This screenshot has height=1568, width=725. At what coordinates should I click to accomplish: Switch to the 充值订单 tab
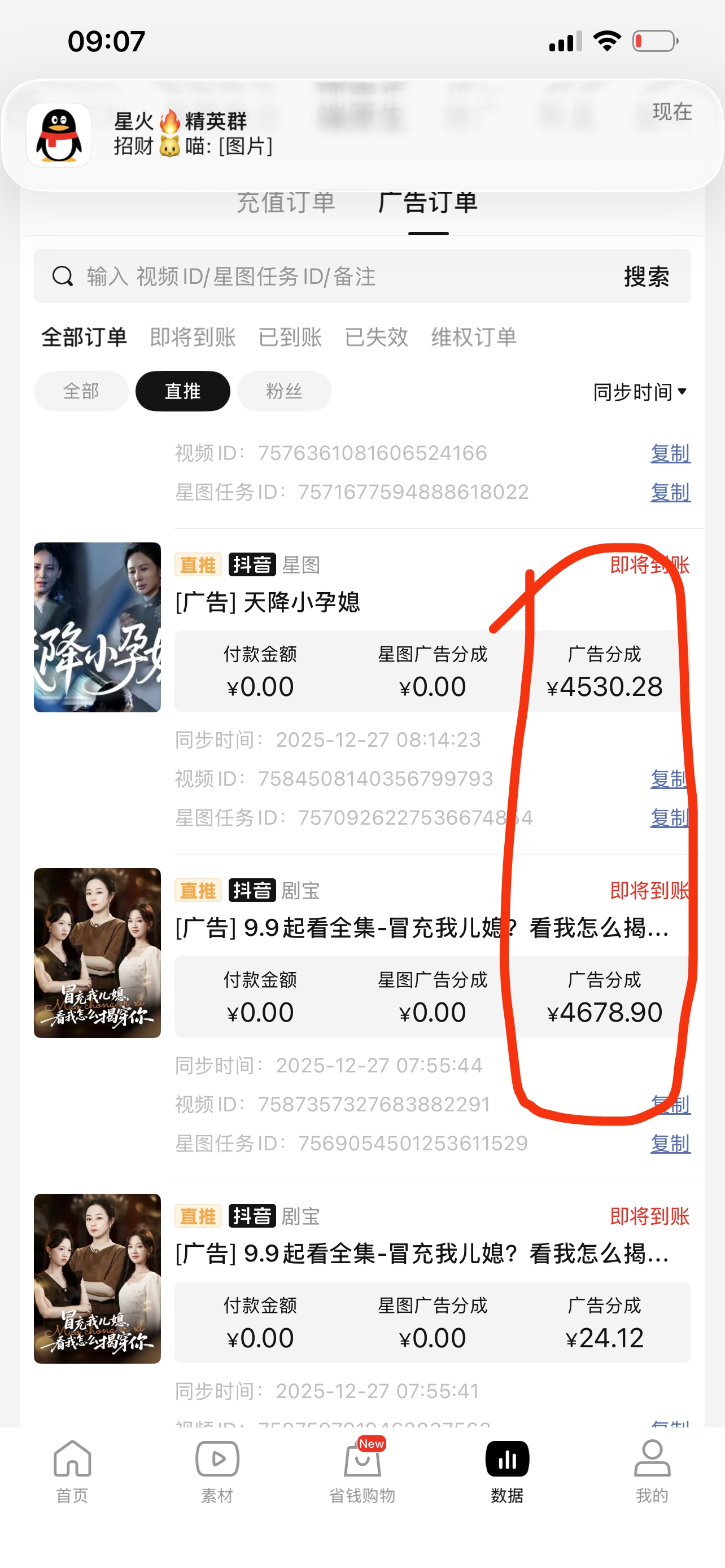click(286, 203)
